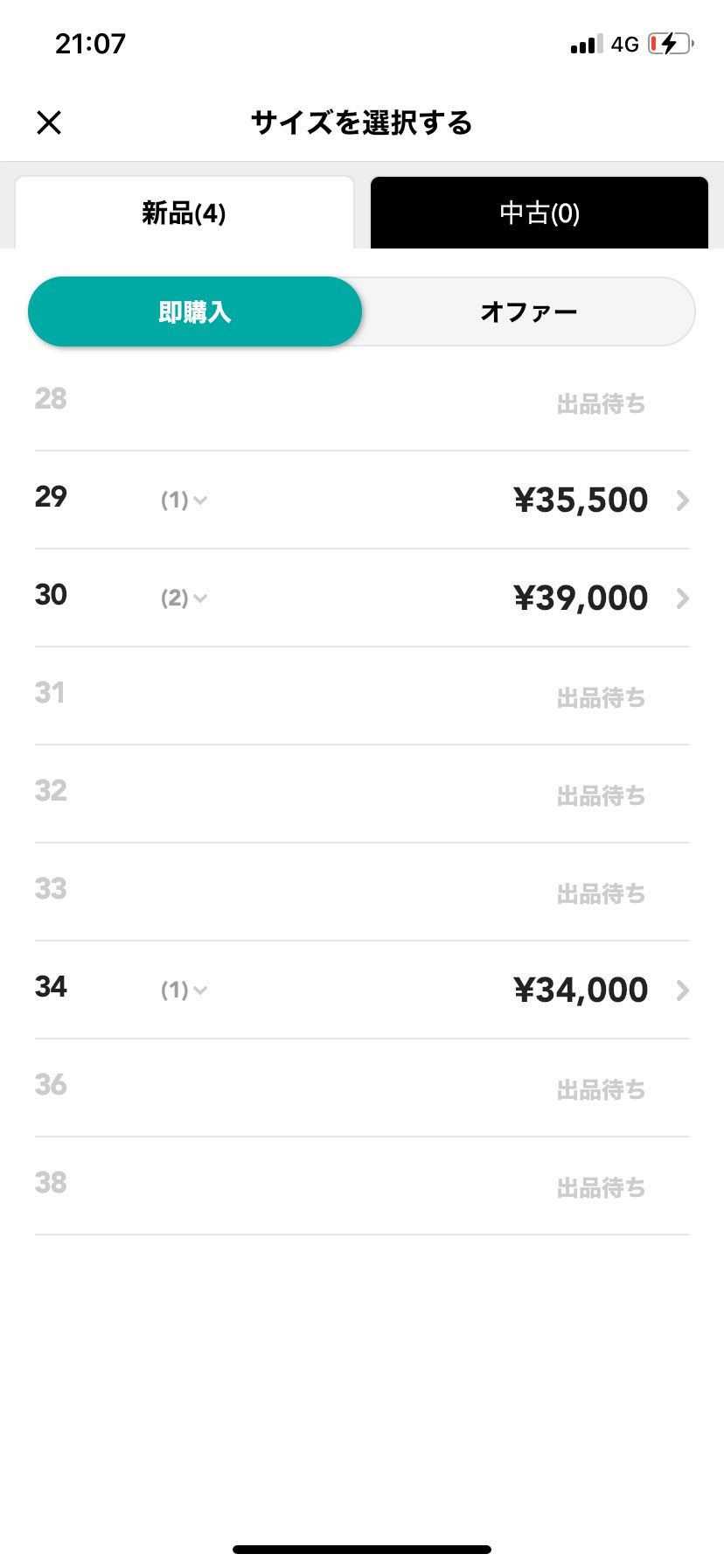Tap the cellular signal indicator

pyautogui.click(x=587, y=43)
